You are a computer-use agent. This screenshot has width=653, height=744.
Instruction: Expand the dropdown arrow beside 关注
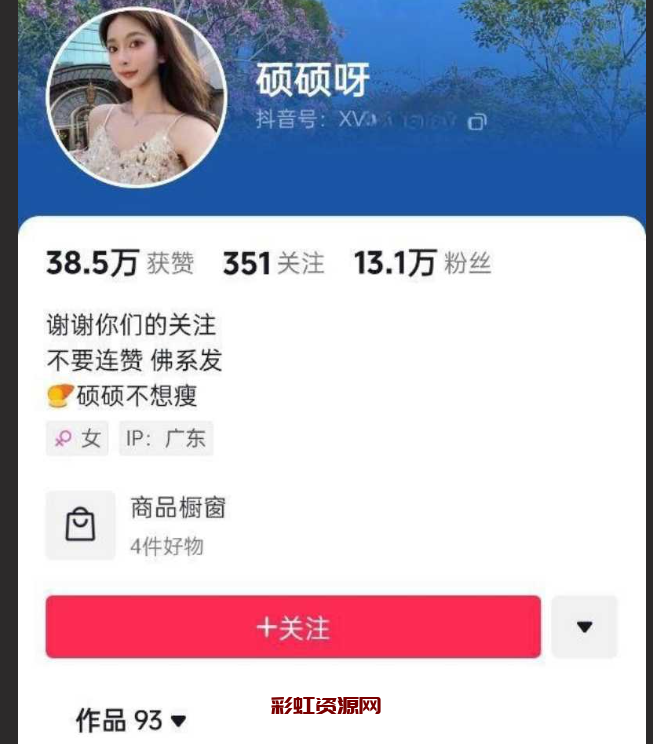pos(585,627)
